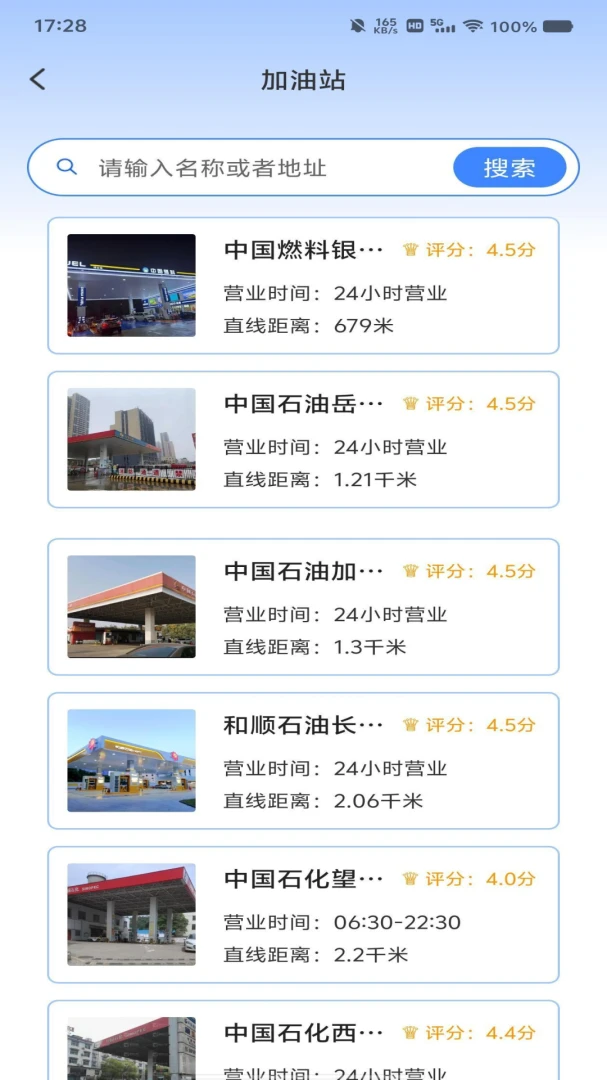Go back from the 加油站 page
The image size is (607, 1080).
[x=38, y=80]
